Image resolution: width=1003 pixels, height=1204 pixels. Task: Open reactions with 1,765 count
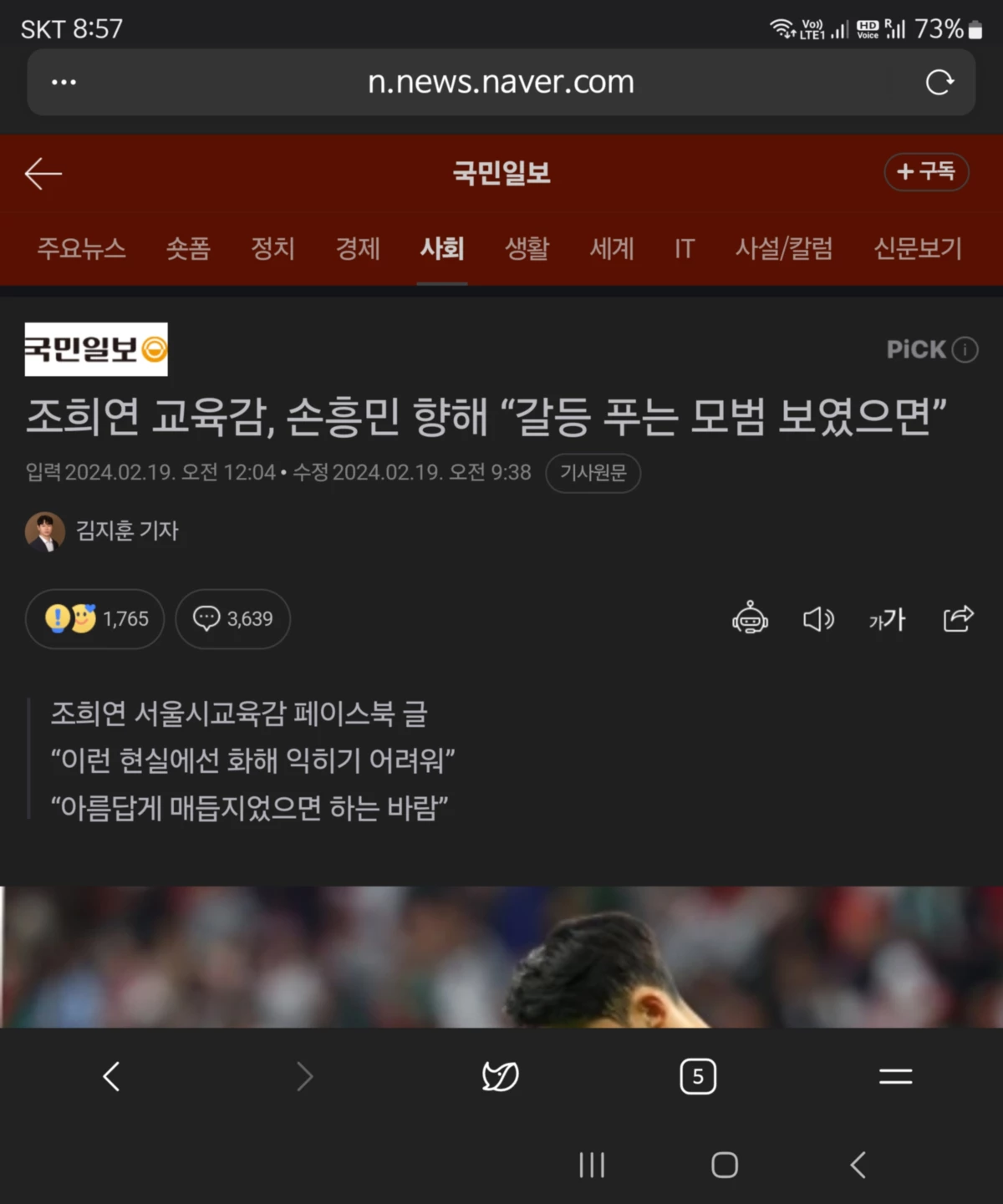tap(95, 619)
